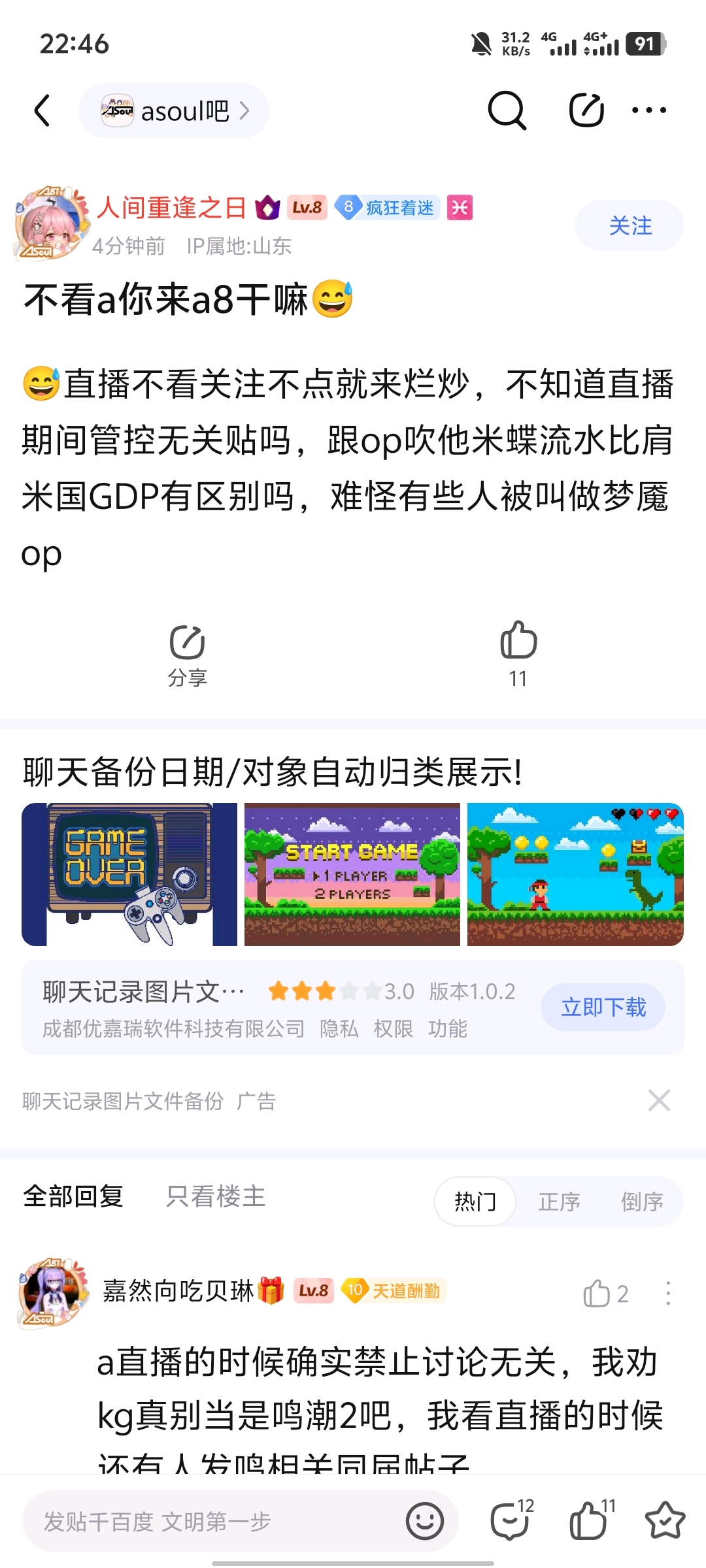706x1568 pixels.
Task: Open the emoji picker in reply bar
Action: (x=425, y=1522)
